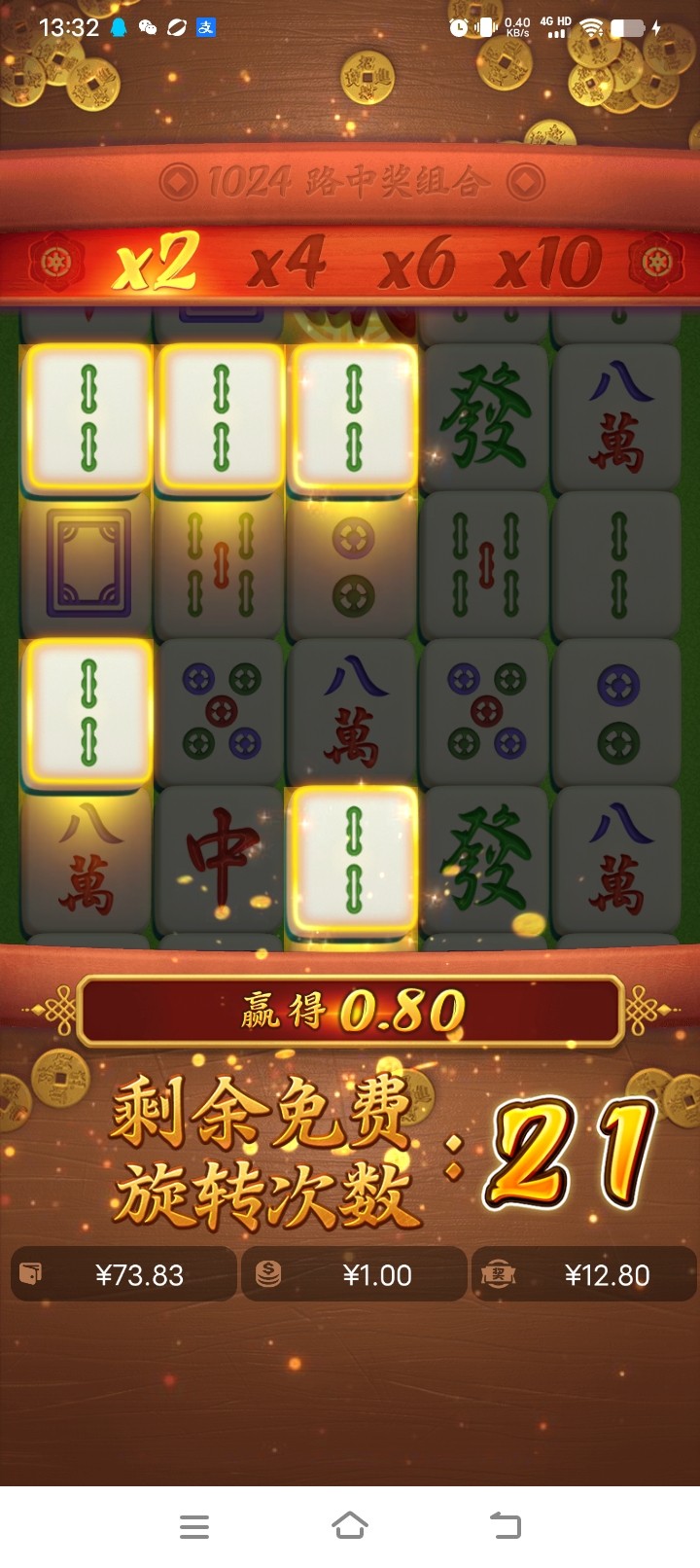The width and height of the screenshot is (700, 1568).
Task: Tap the winnings ¥12.80 pill
Action: coord(584,1274)
